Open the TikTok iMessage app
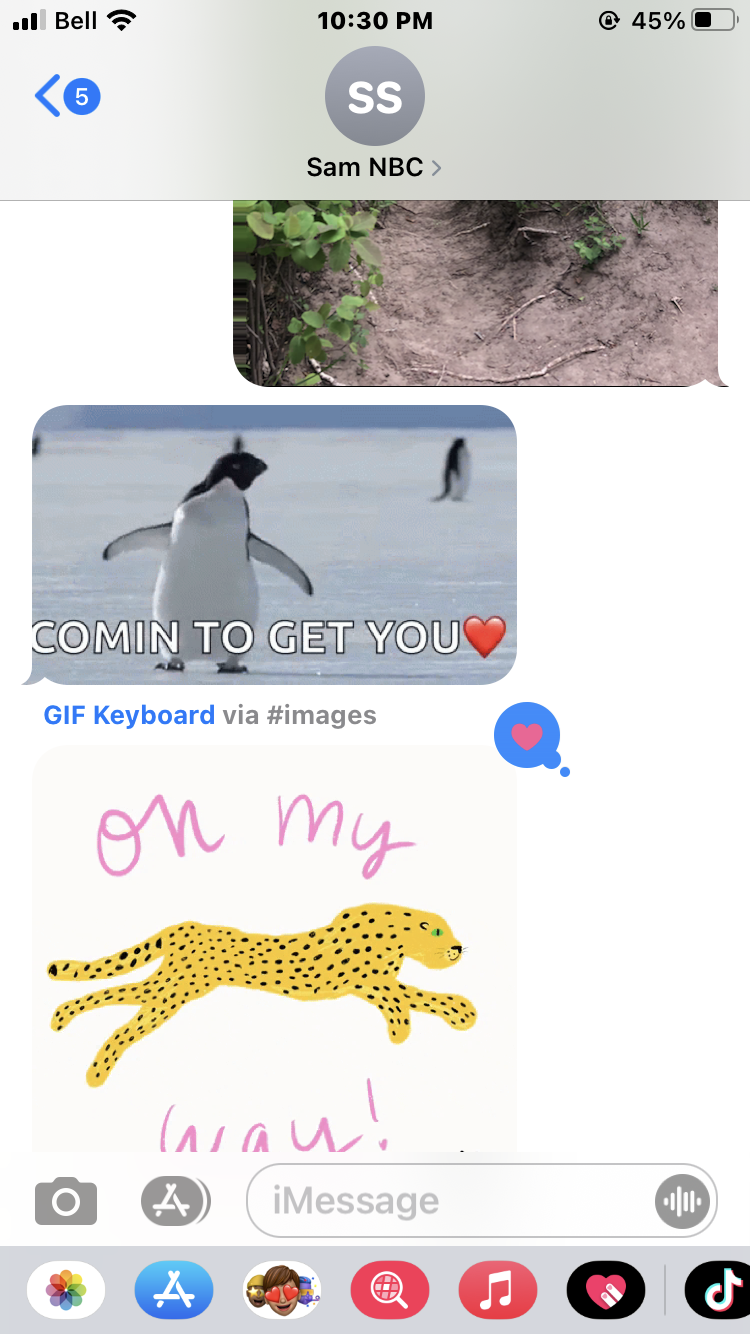Viewport: 750px width, 1334px height. 718,1290
